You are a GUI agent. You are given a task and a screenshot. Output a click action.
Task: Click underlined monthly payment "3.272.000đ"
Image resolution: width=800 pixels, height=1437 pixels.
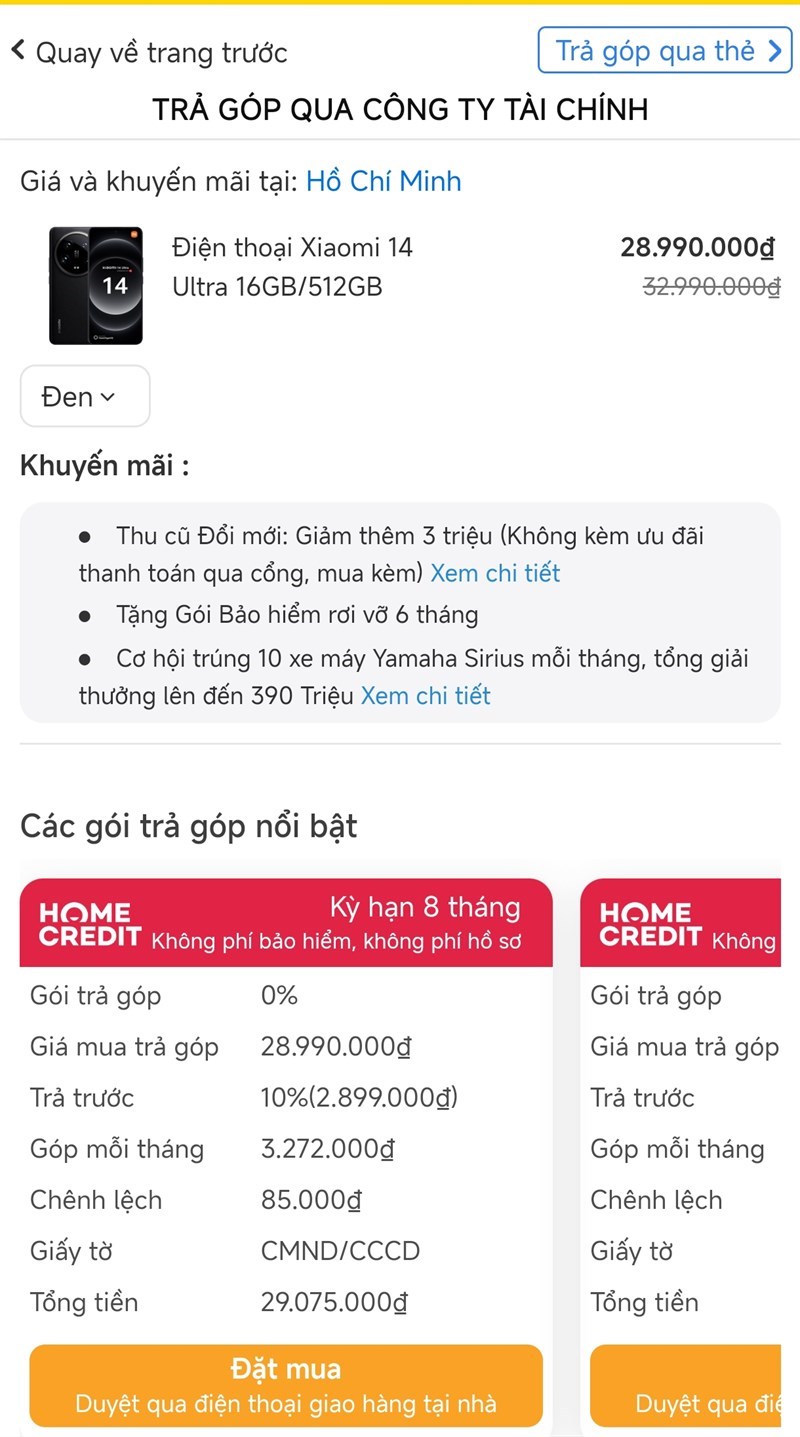click(x=326, y=1148)
